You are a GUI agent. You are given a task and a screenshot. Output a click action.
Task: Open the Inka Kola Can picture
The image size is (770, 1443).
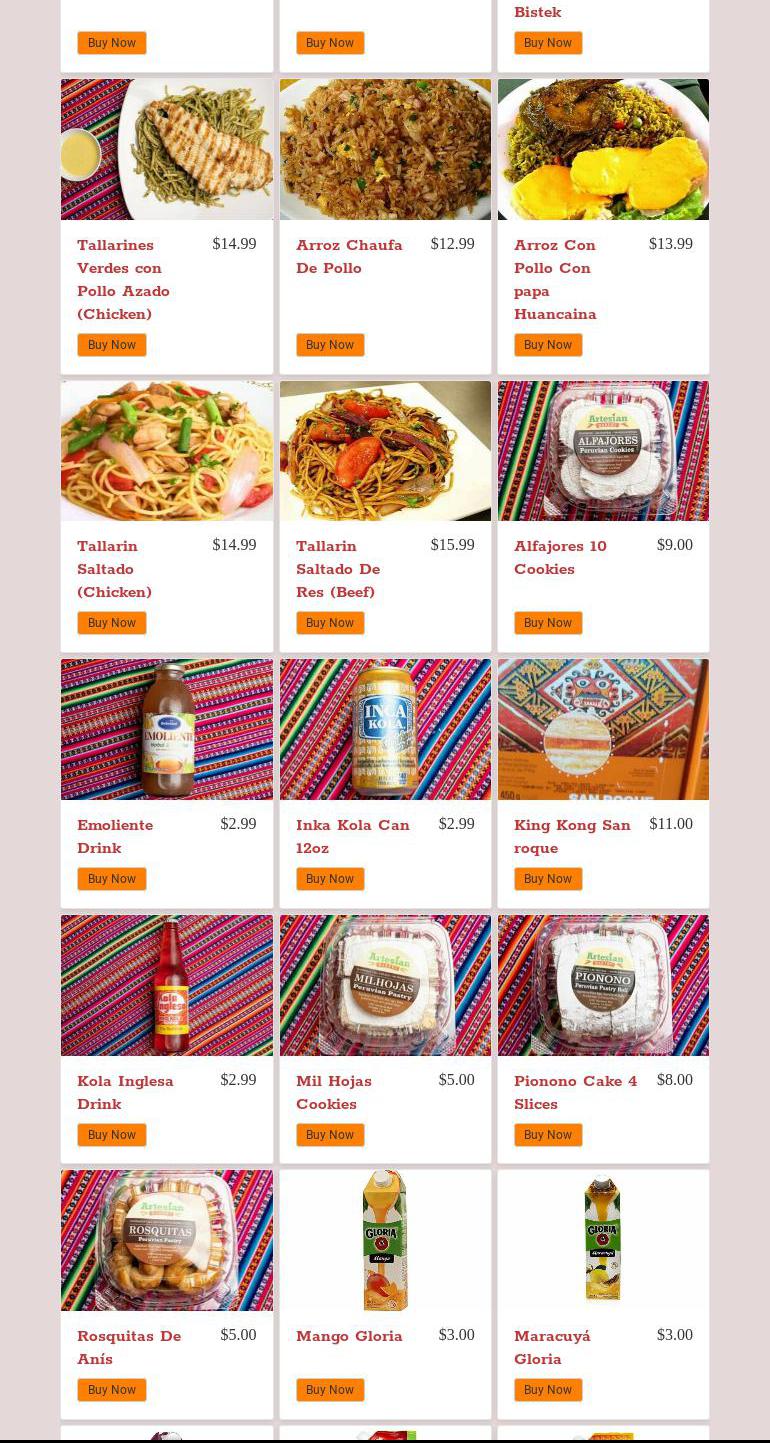tap(385, 729)
